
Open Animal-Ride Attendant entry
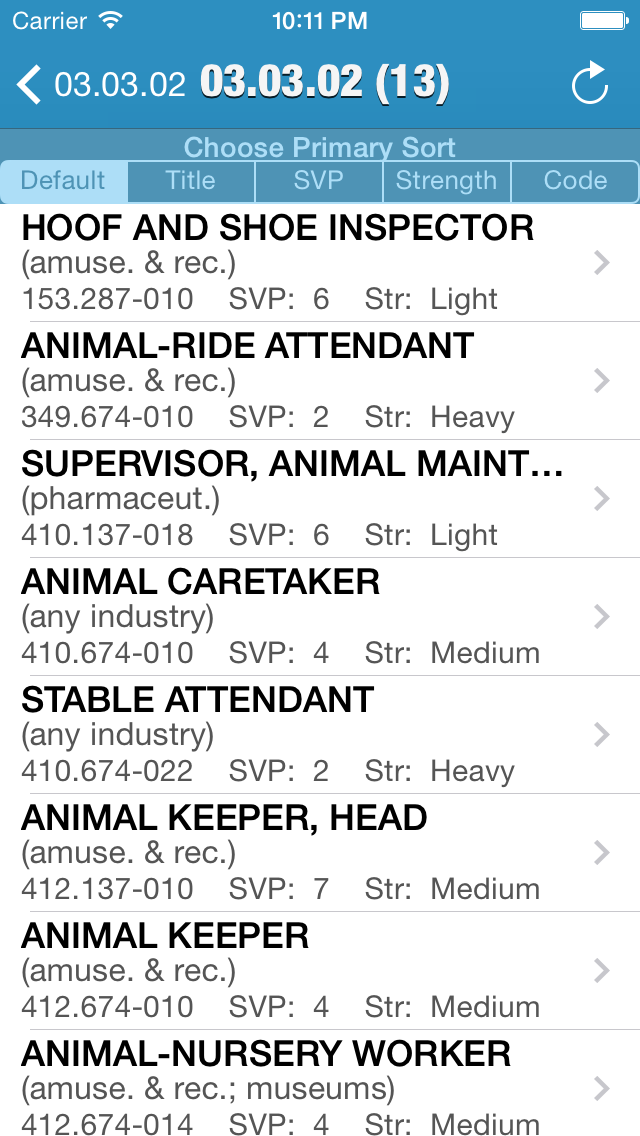[300, 381]
